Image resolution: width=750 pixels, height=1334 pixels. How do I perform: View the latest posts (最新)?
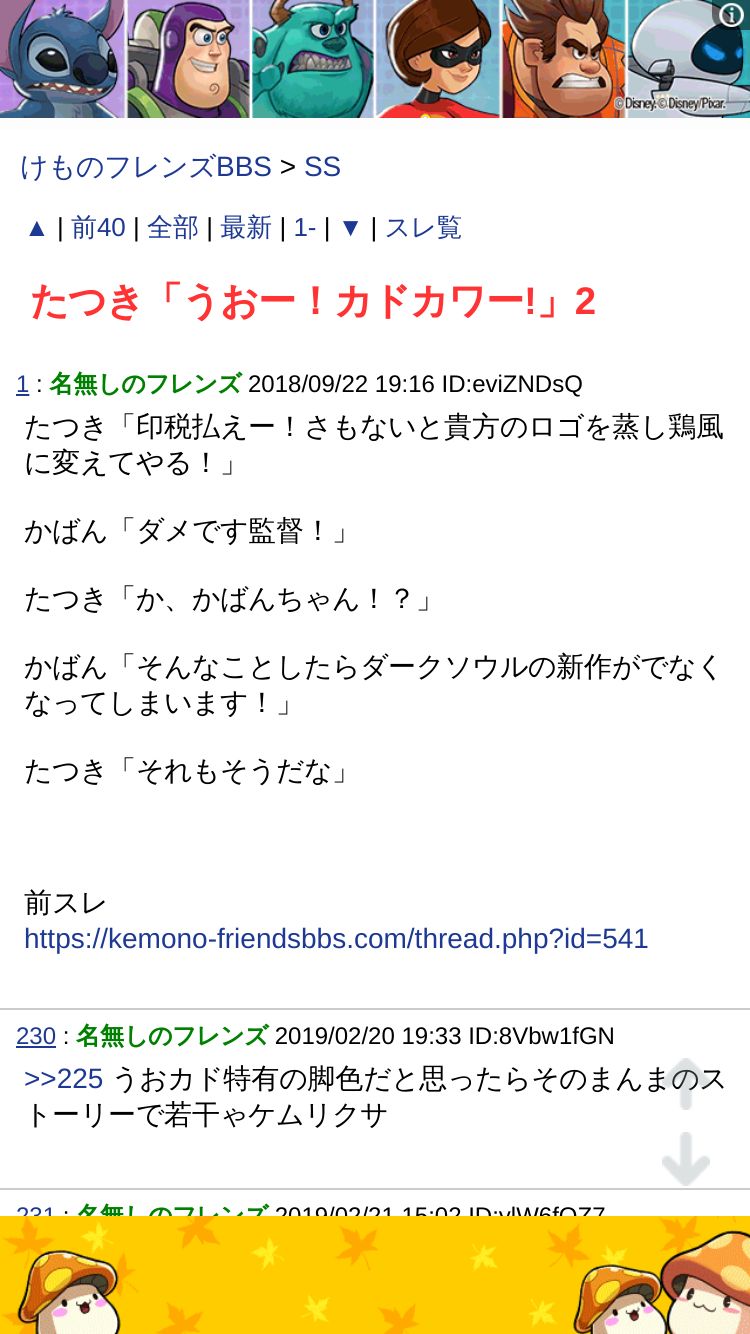point(246,228)
